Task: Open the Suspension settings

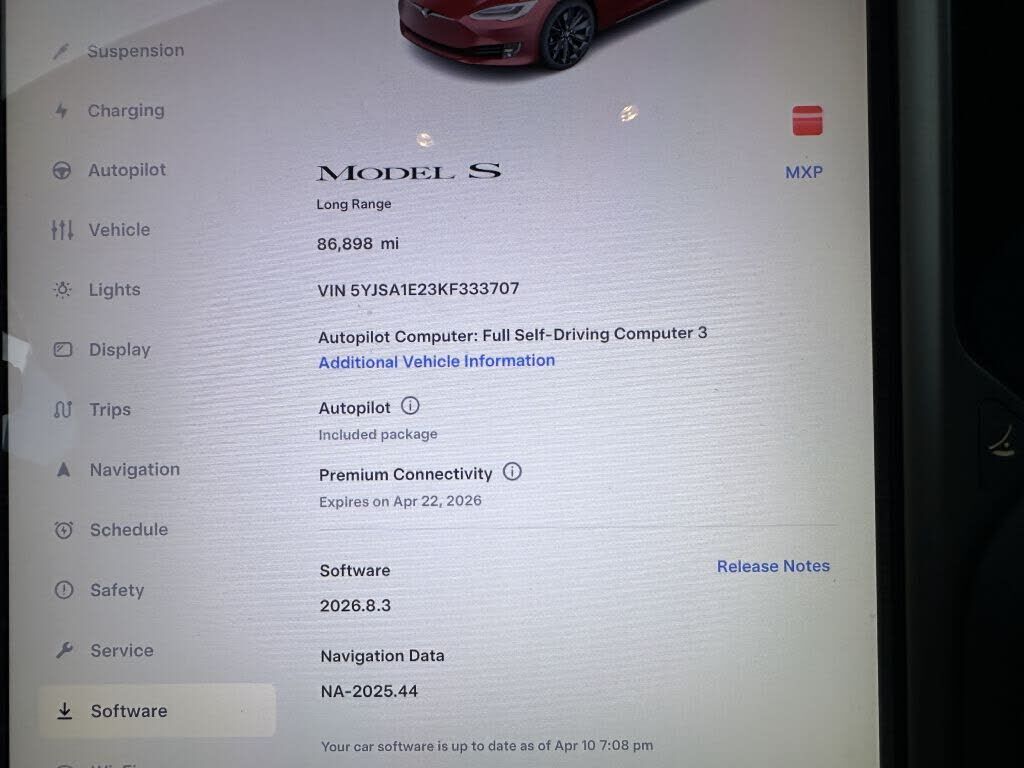Action: [x=135, y=50]
